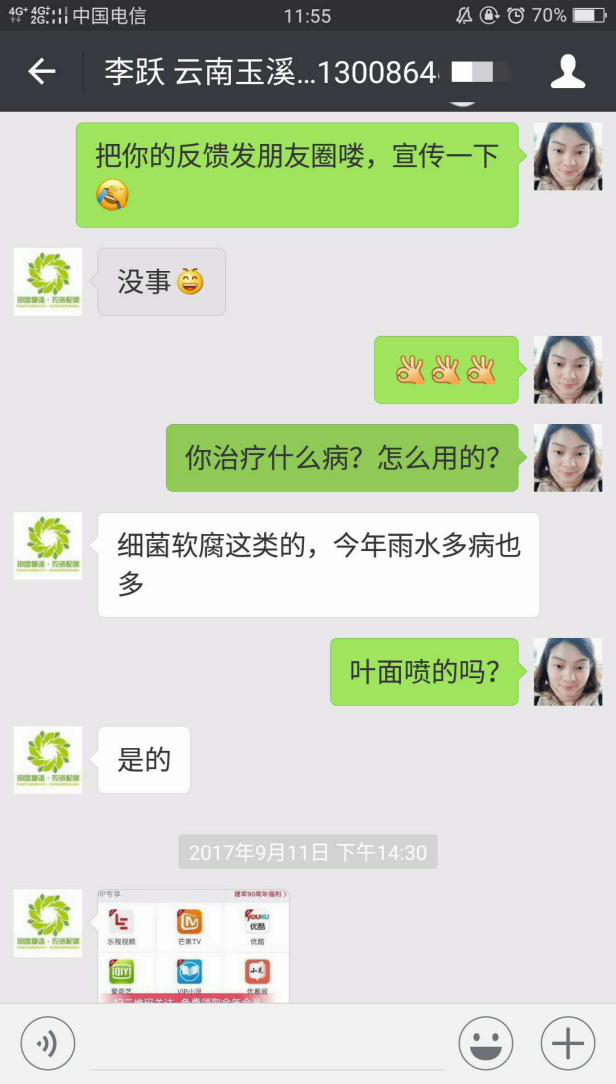Go back to the chat list
The width and height of the screenshot is (616, 1084).
coord(41,72)
